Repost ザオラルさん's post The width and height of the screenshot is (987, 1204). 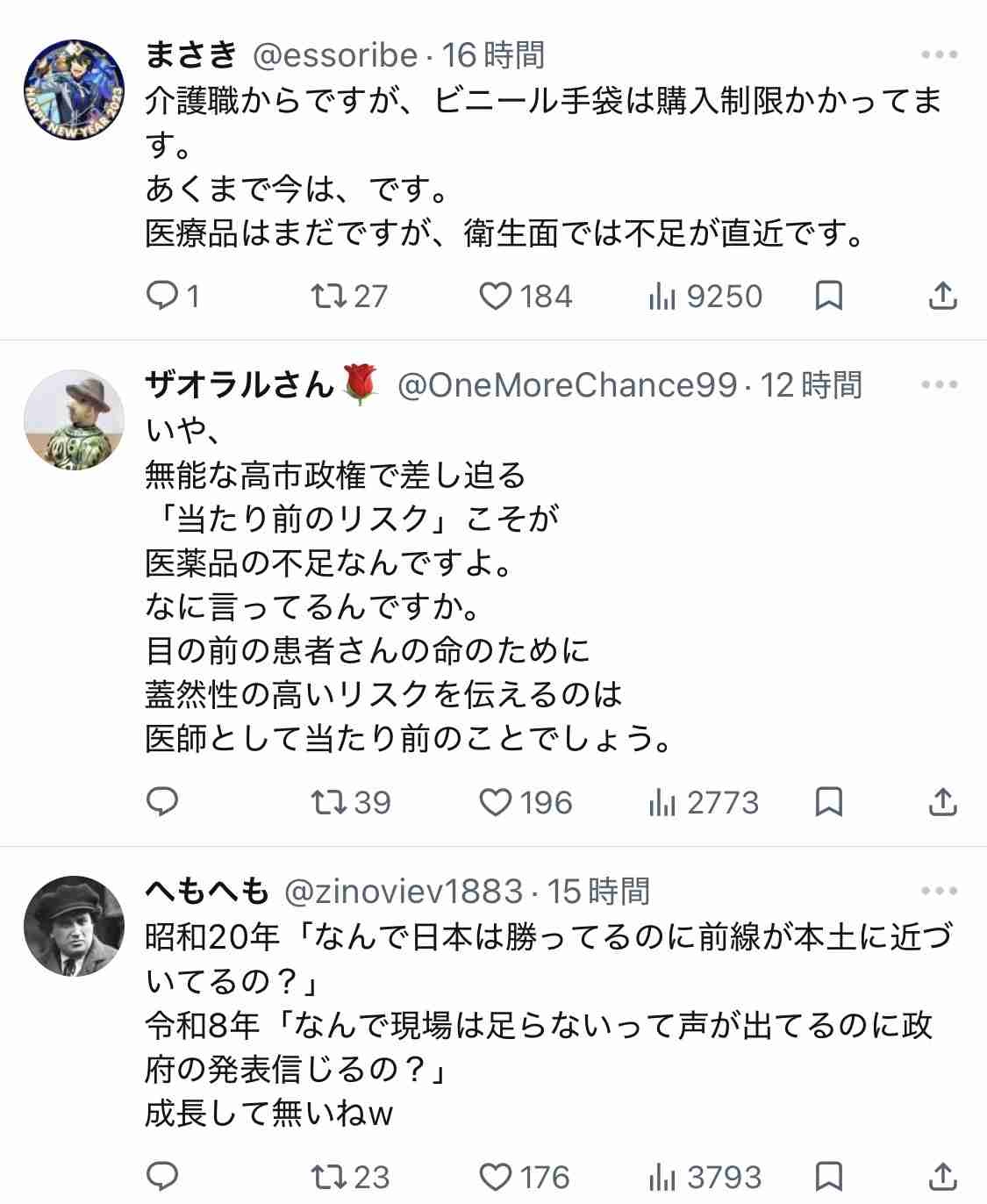coord(329,802)
